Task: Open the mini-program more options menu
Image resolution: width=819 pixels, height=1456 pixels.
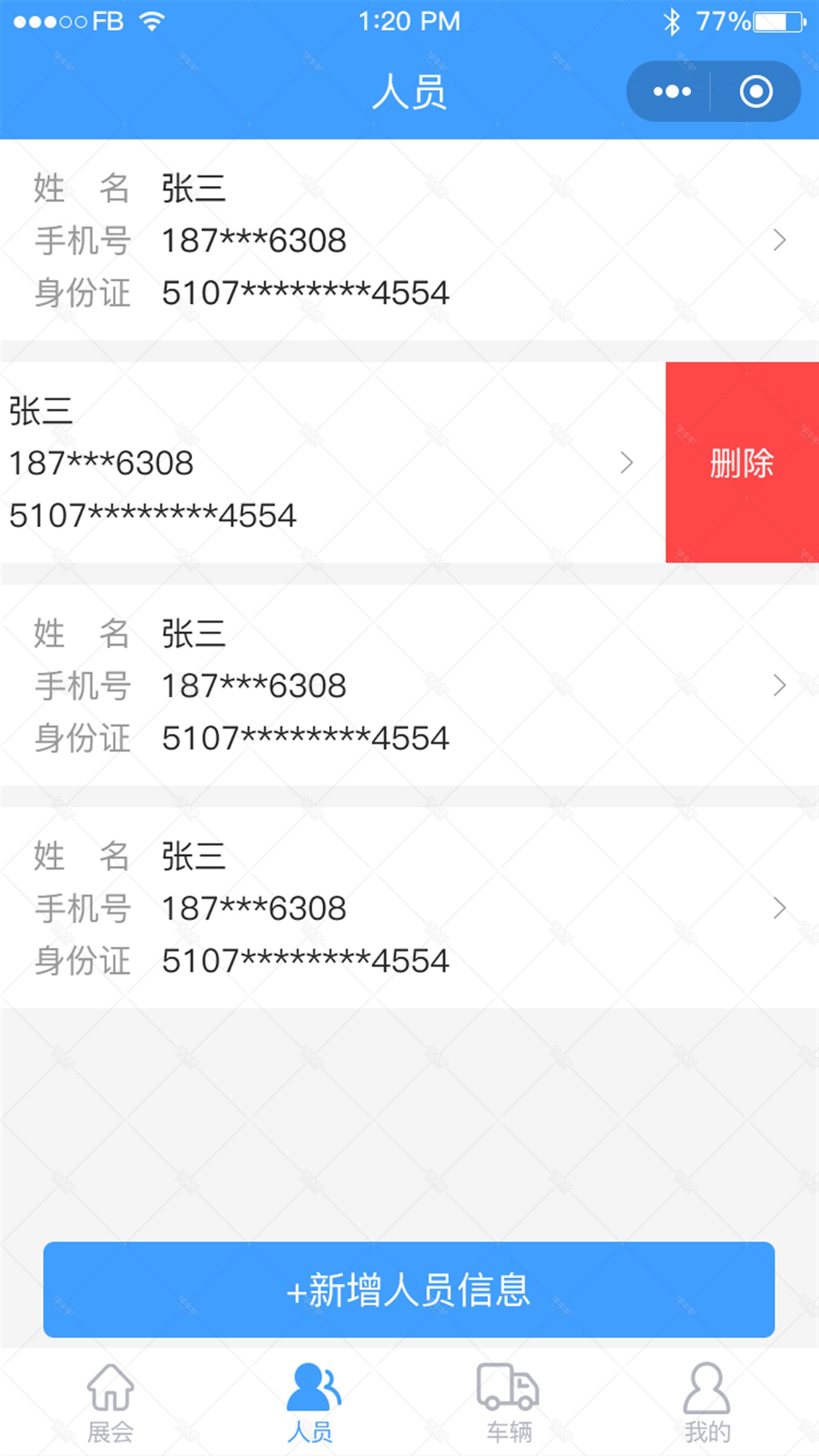Action: point(672,91)
